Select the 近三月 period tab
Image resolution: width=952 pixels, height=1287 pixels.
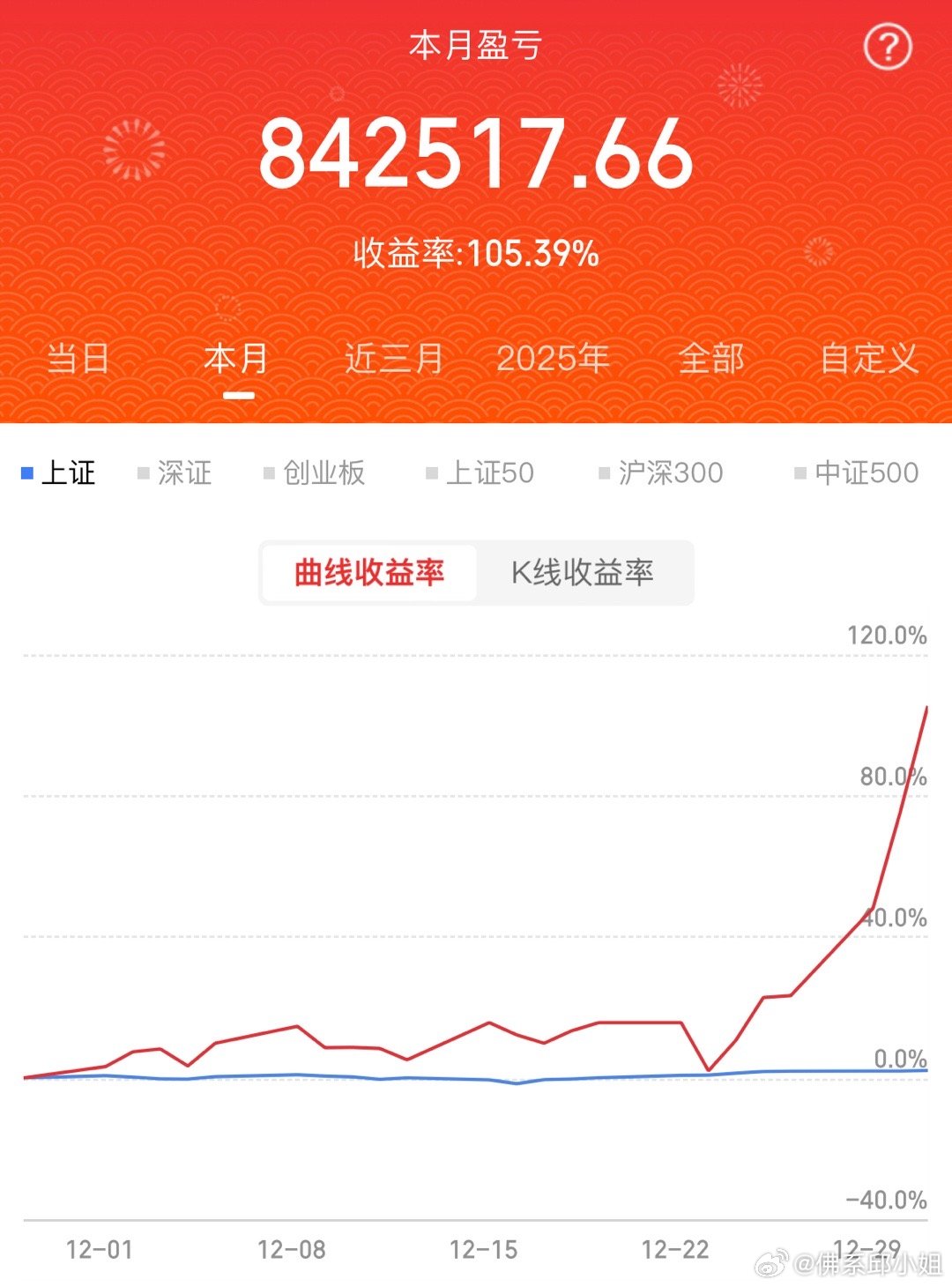tap(396, 360)
